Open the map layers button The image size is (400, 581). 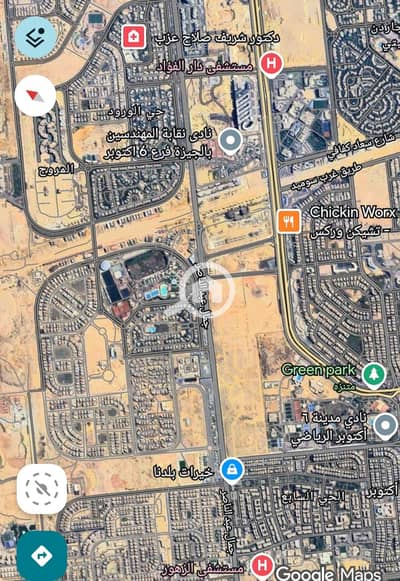click(36, 37)
